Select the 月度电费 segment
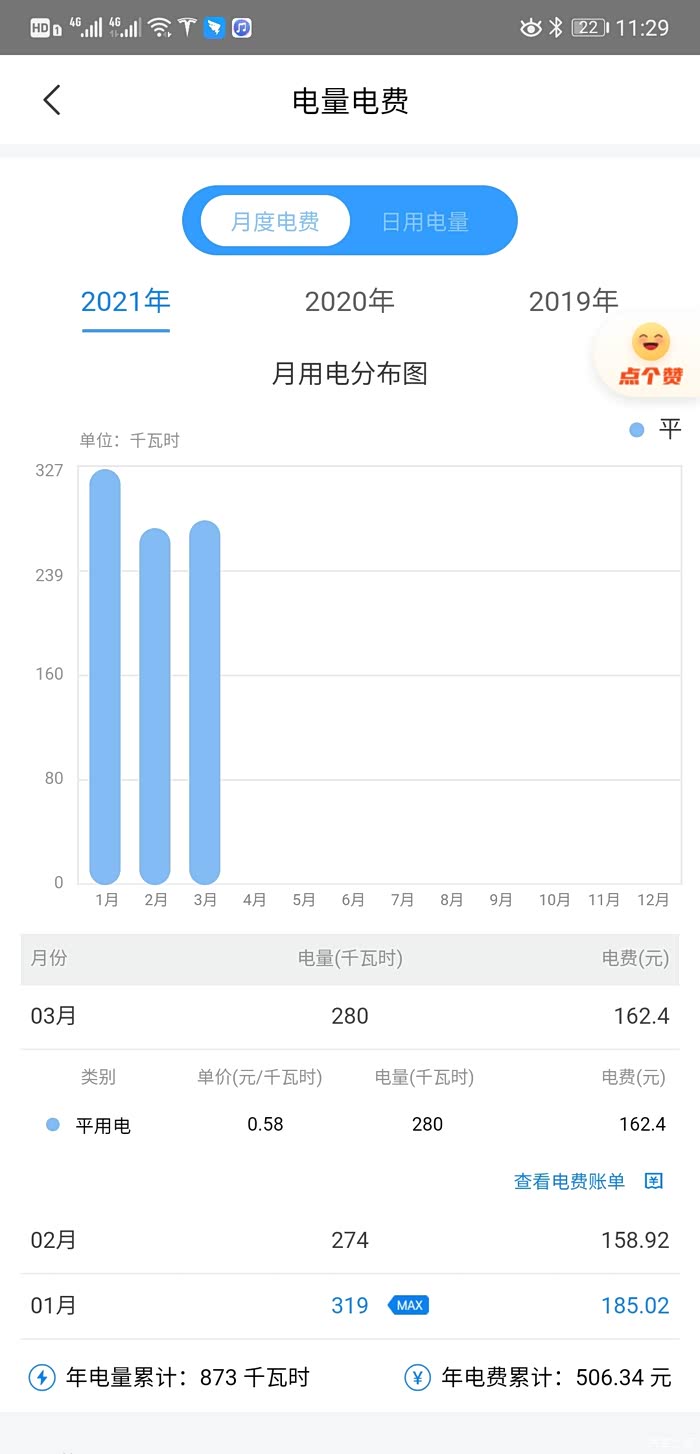This screenshot has height=1454, width=700. tap(275, 221)
